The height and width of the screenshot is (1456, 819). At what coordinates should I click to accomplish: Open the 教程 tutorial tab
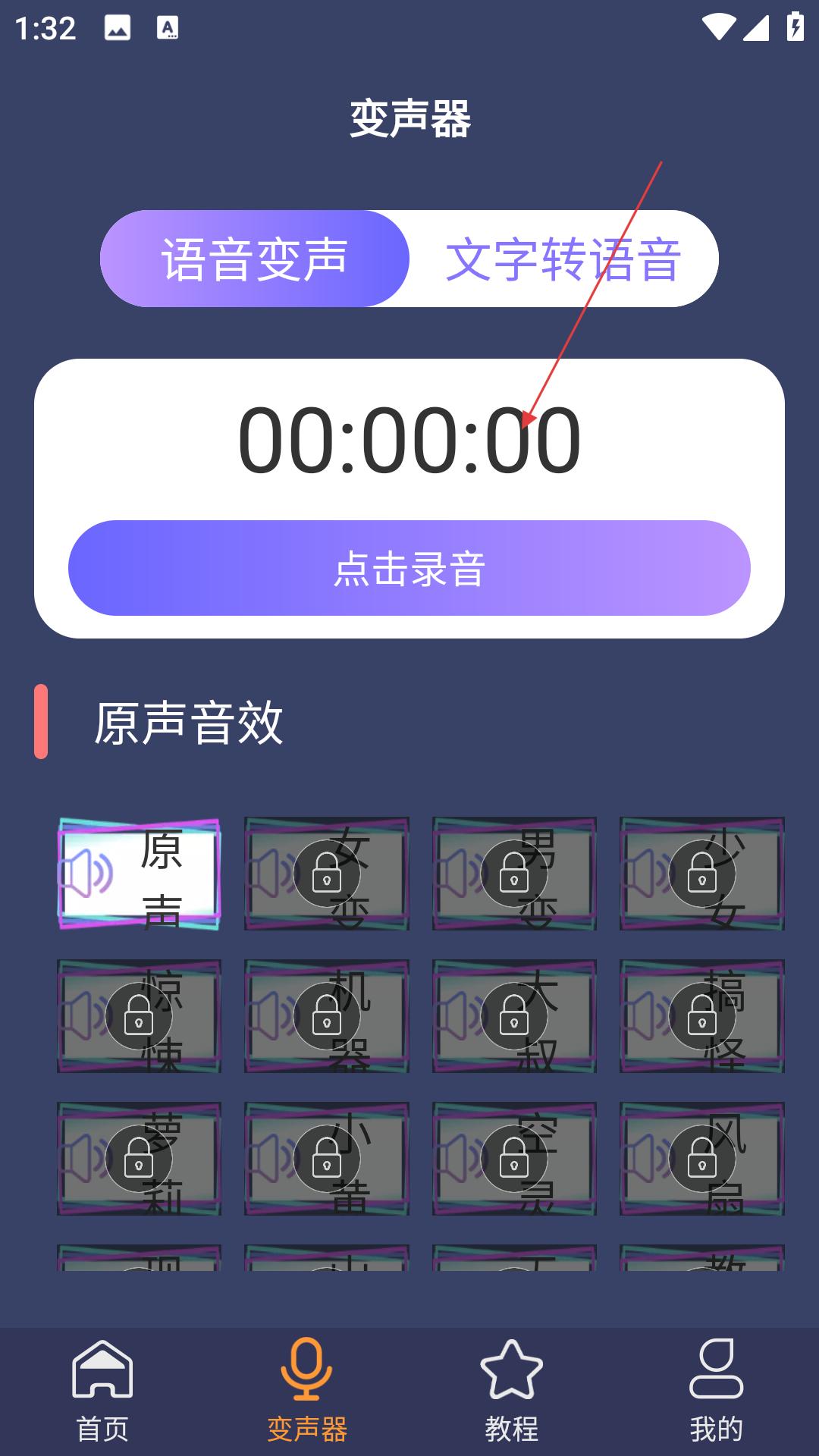(512, 1392)
